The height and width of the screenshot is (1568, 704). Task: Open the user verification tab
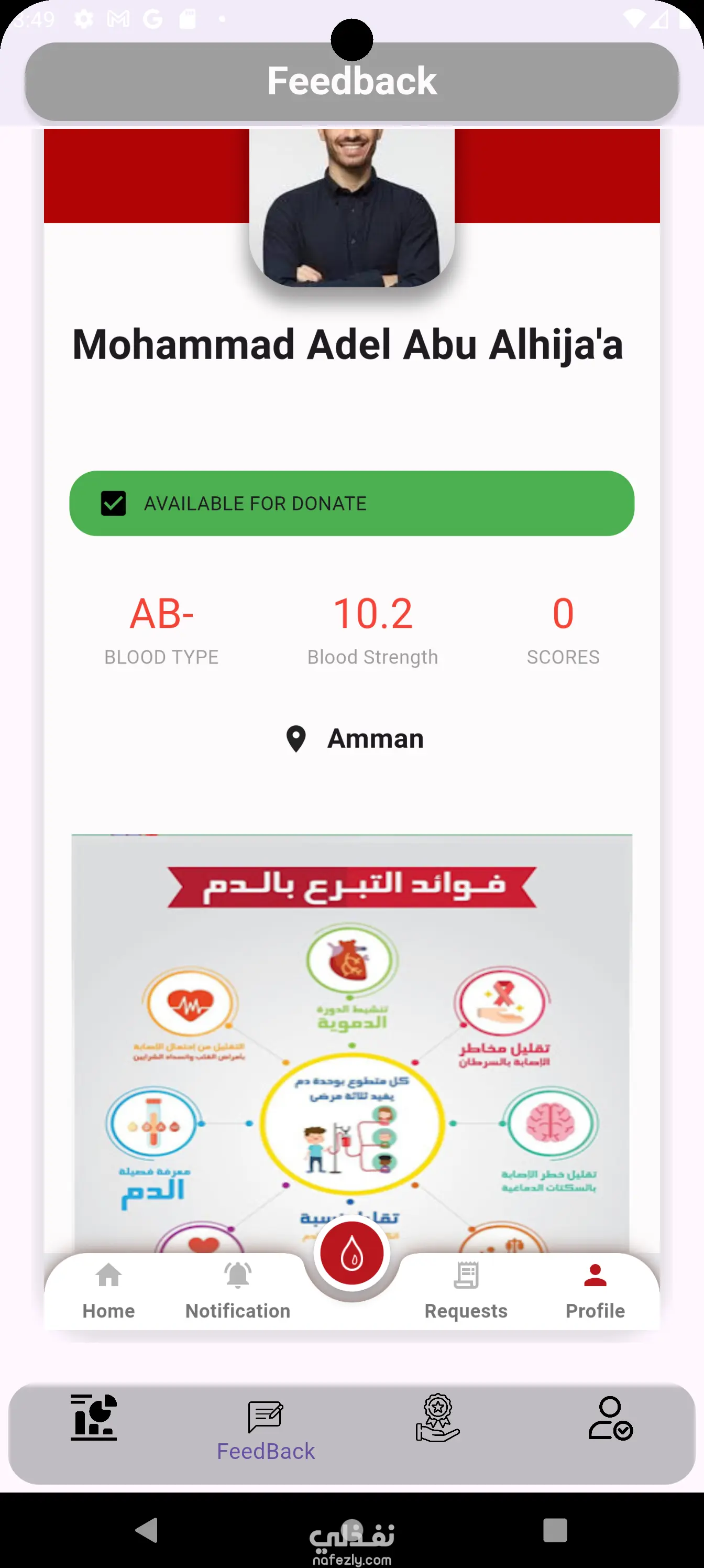tap(610, 1418)
